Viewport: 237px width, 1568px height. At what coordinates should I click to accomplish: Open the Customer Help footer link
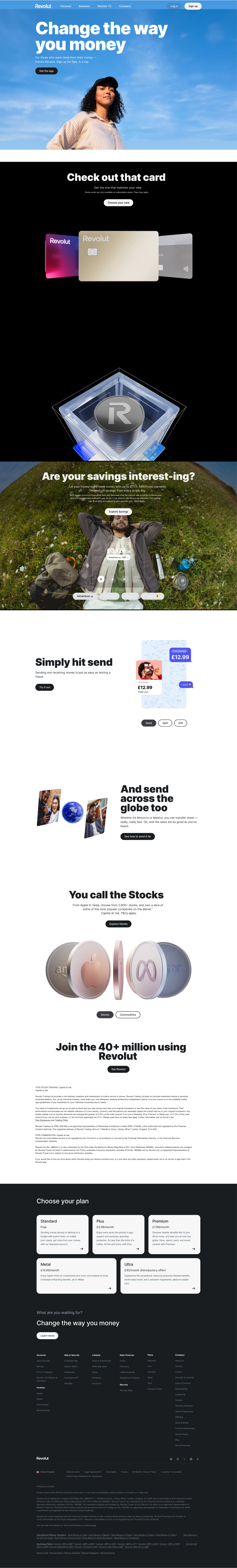(x=71, y=1360)
